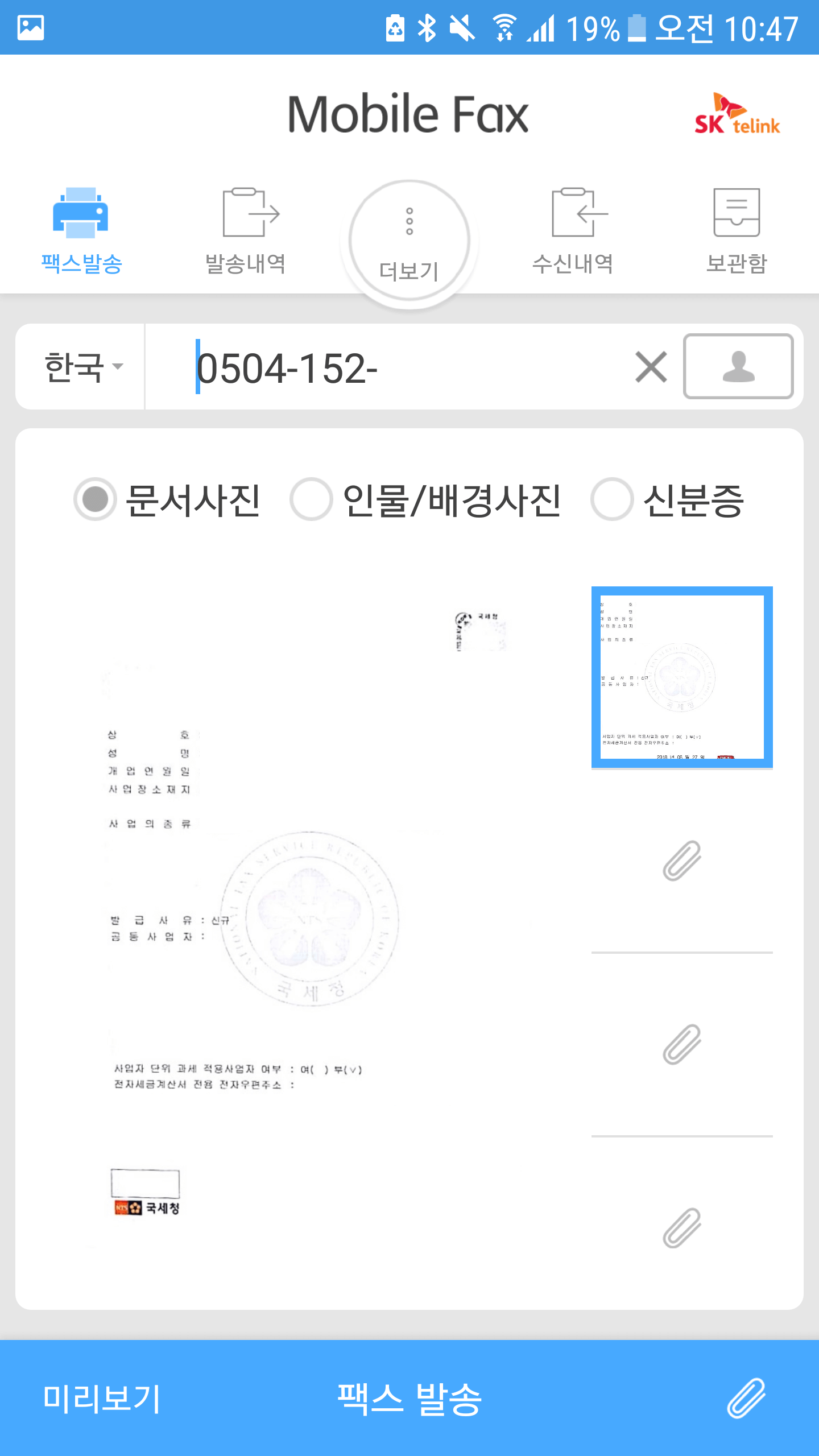Open the 발송내역 sent history tab
This screenshot has width=819, height=1456.
246,230
